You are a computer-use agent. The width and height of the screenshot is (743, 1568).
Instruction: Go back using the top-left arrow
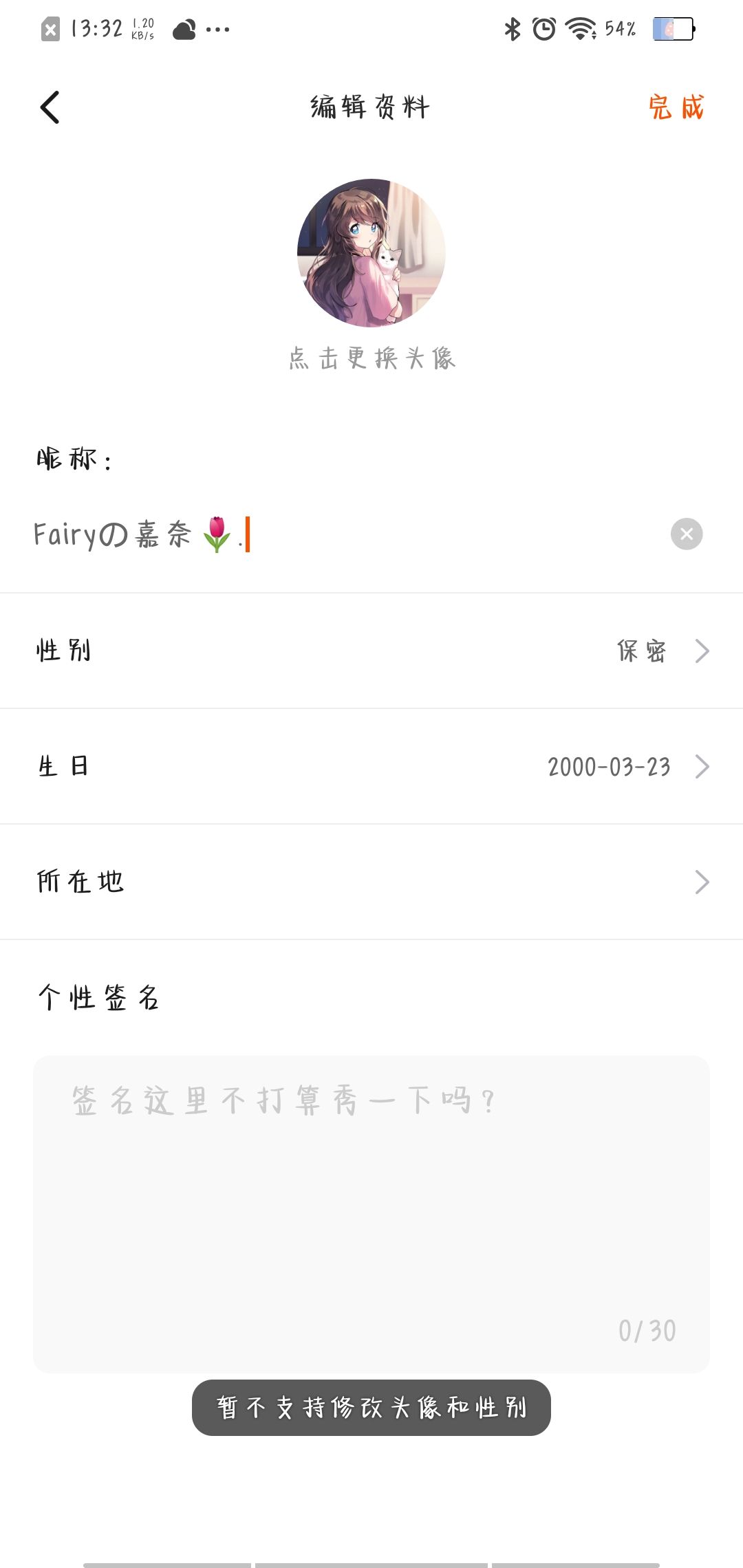[50, 107]
